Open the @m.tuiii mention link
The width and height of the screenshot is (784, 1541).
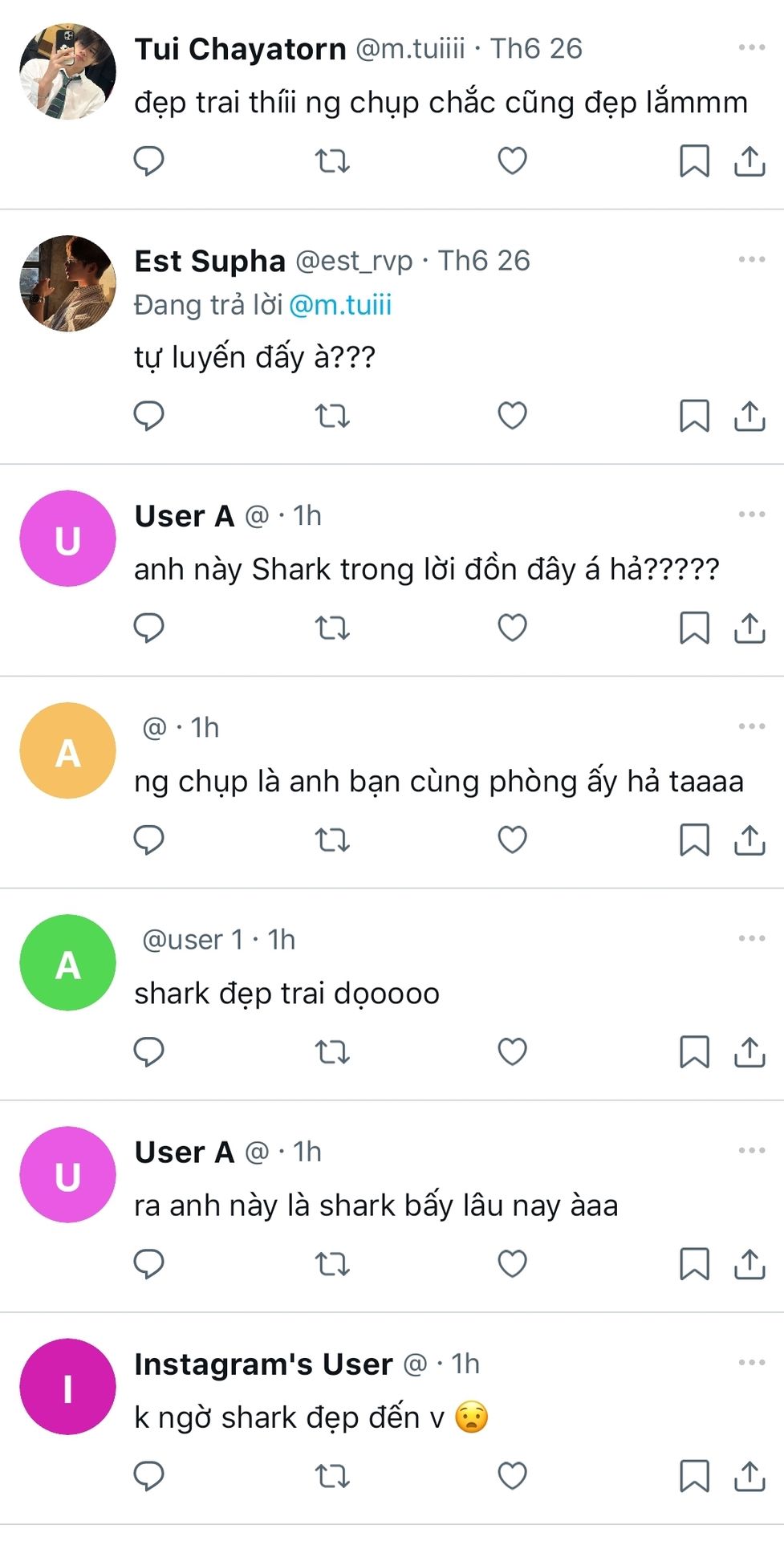point(340,305)
